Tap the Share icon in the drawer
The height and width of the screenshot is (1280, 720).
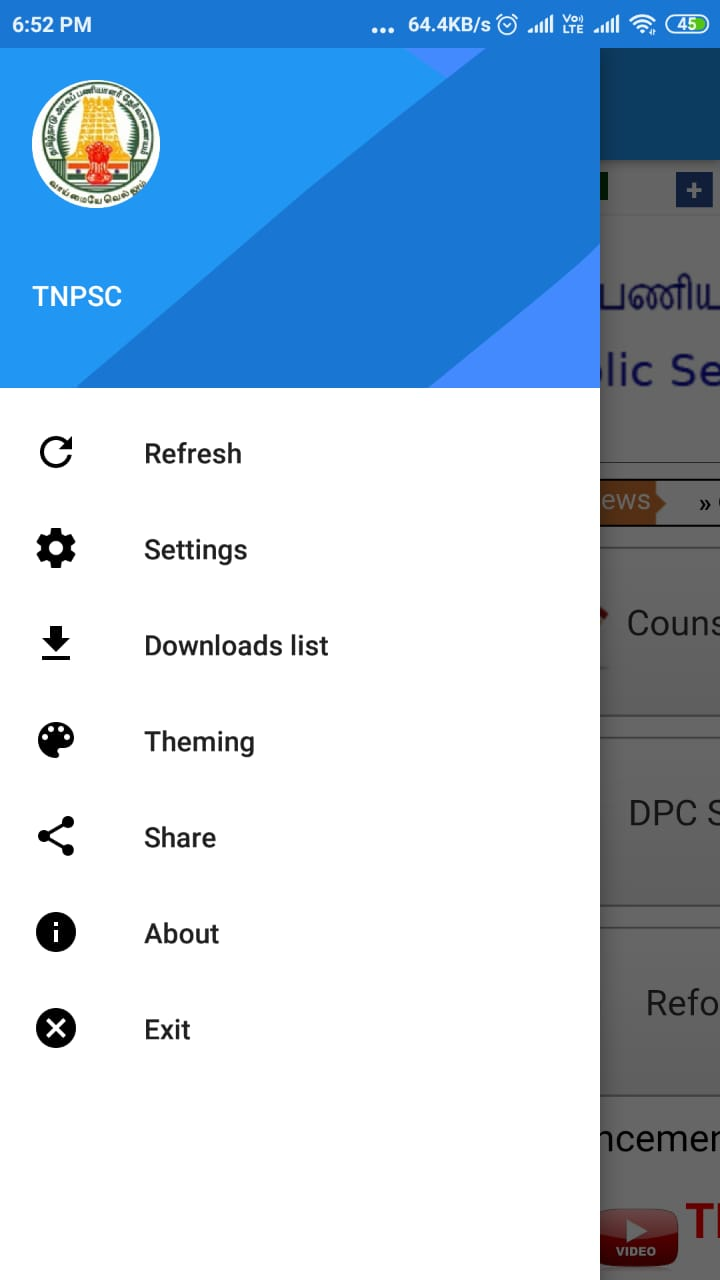55,836
